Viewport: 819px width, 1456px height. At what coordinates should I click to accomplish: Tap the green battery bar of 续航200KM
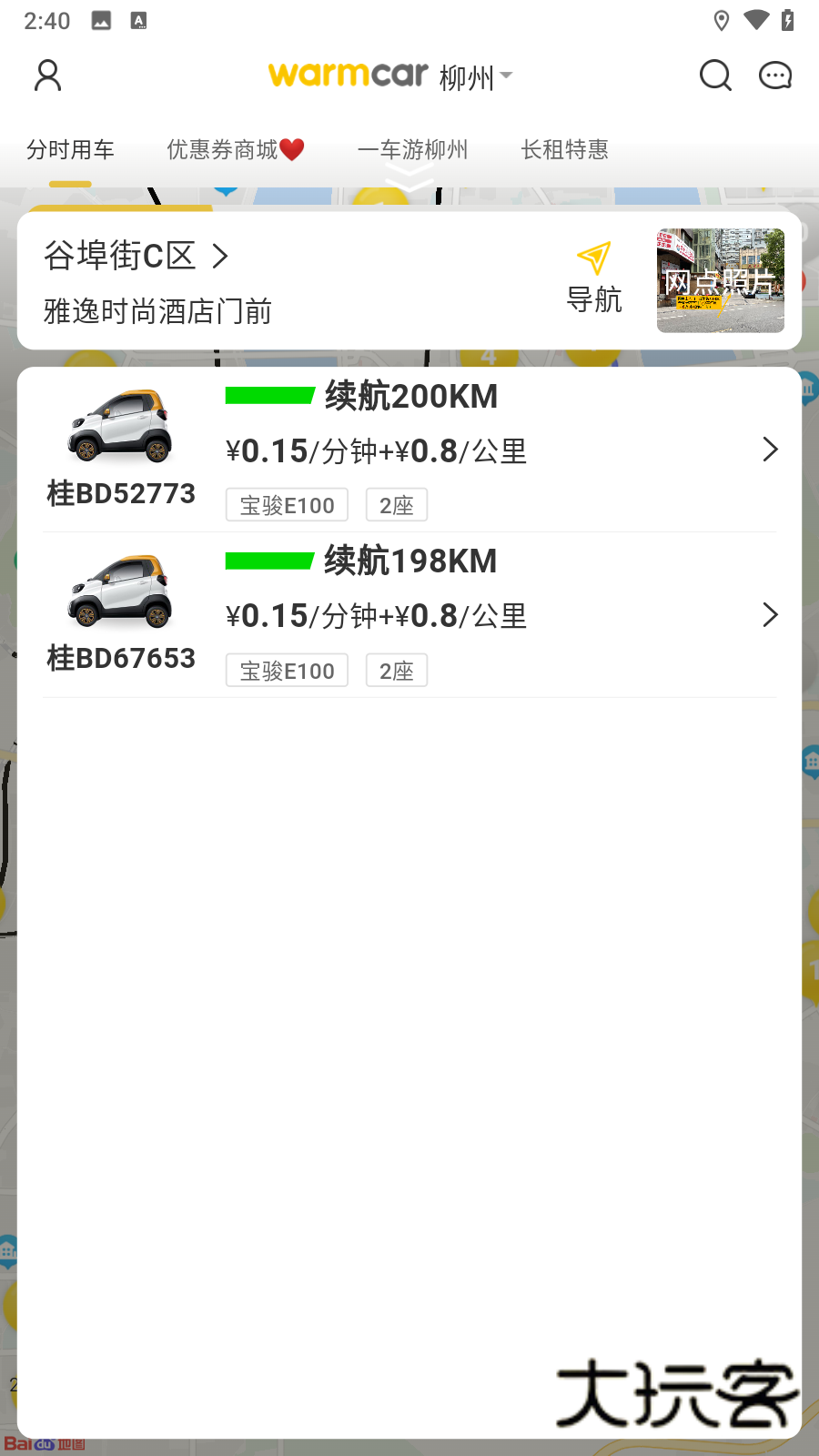pos(268,395)
